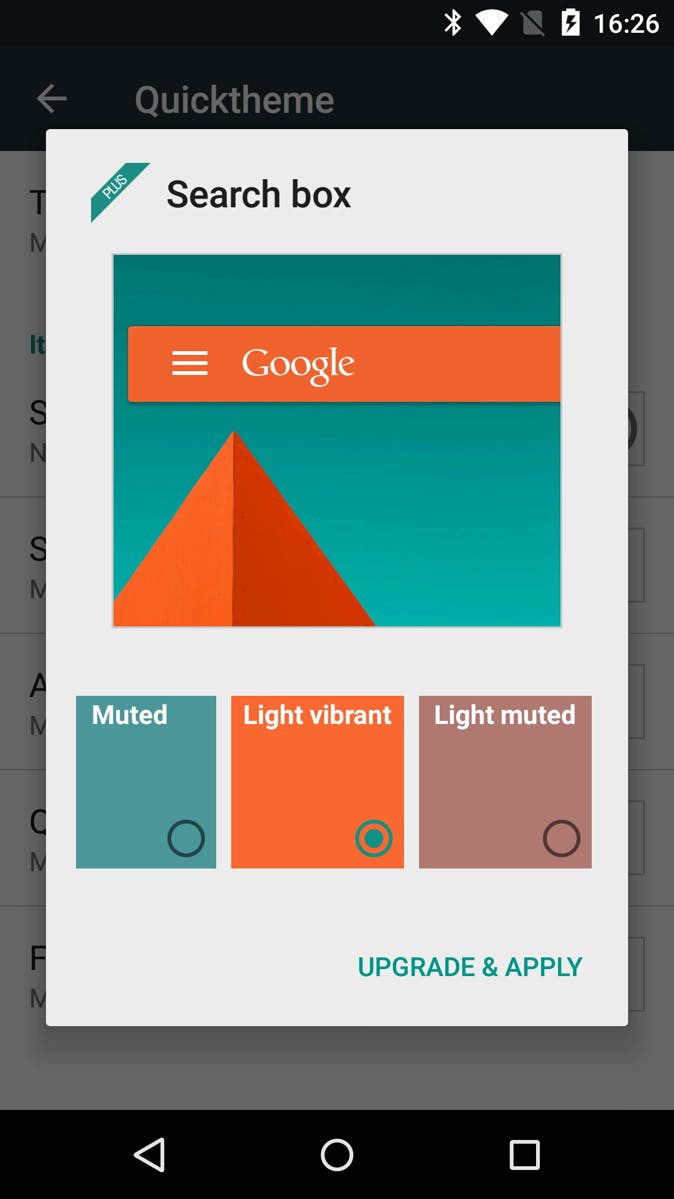Go back with the system back button
The width and height of the screenshot is (674, 1199).
150,1155
